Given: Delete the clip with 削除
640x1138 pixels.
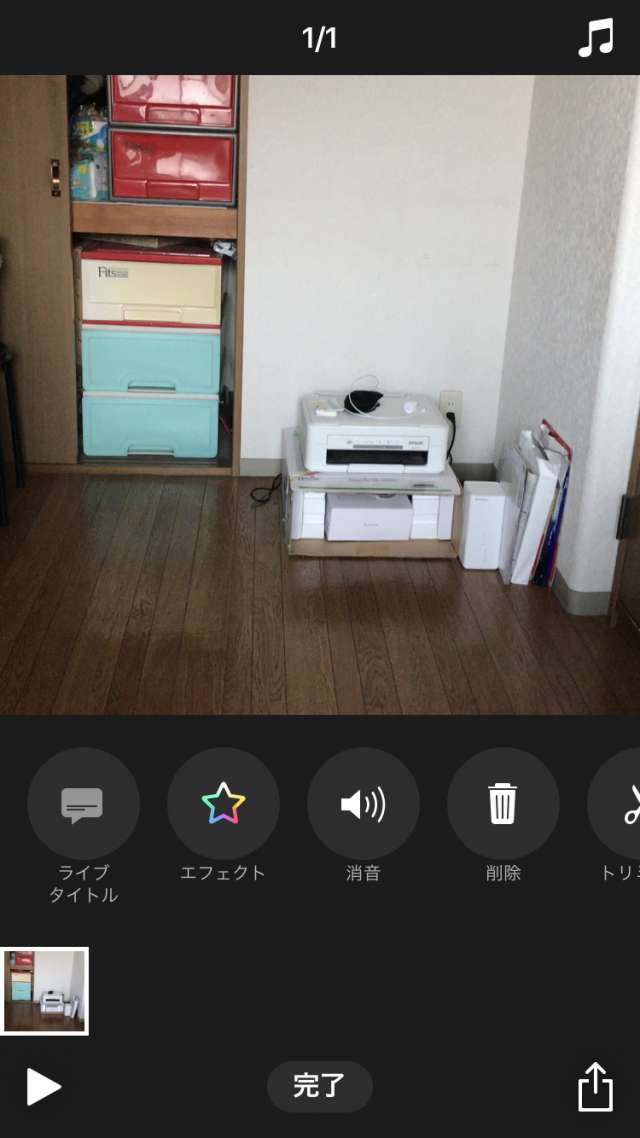Looking at the screenshot, I should click(x=502, y=803).
